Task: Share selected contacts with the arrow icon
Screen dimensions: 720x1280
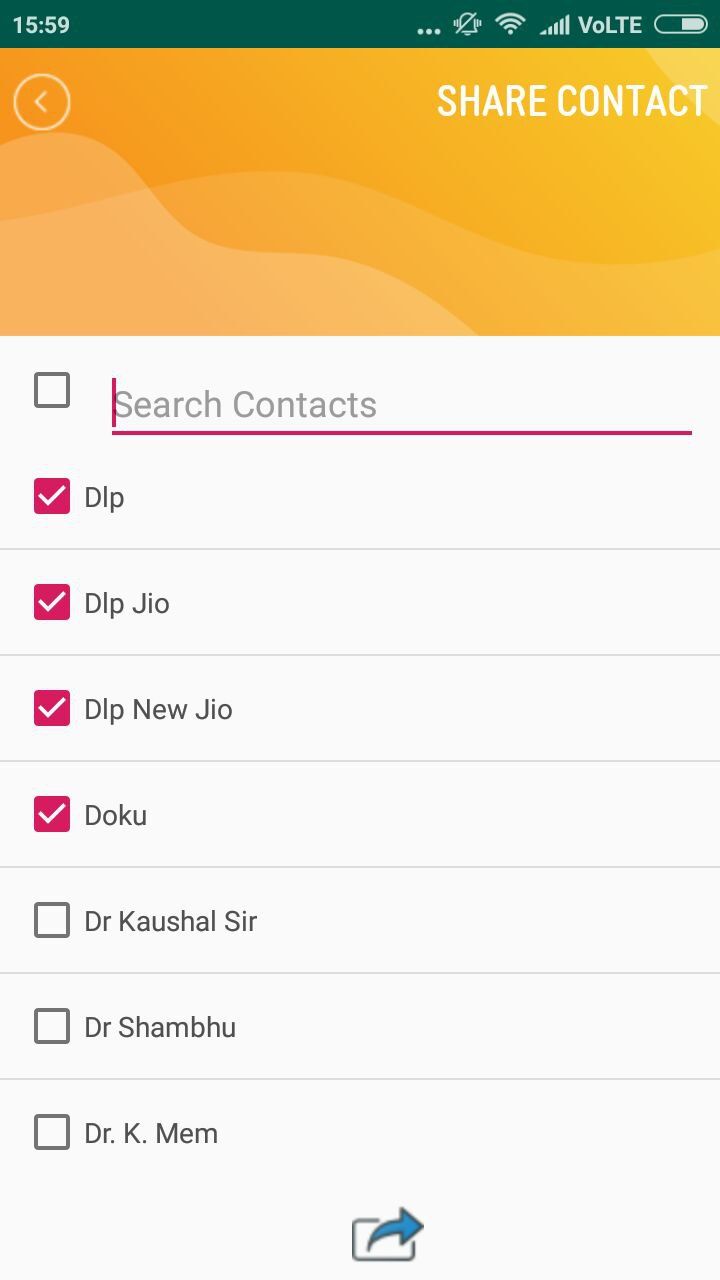Action: (388, 1235)
